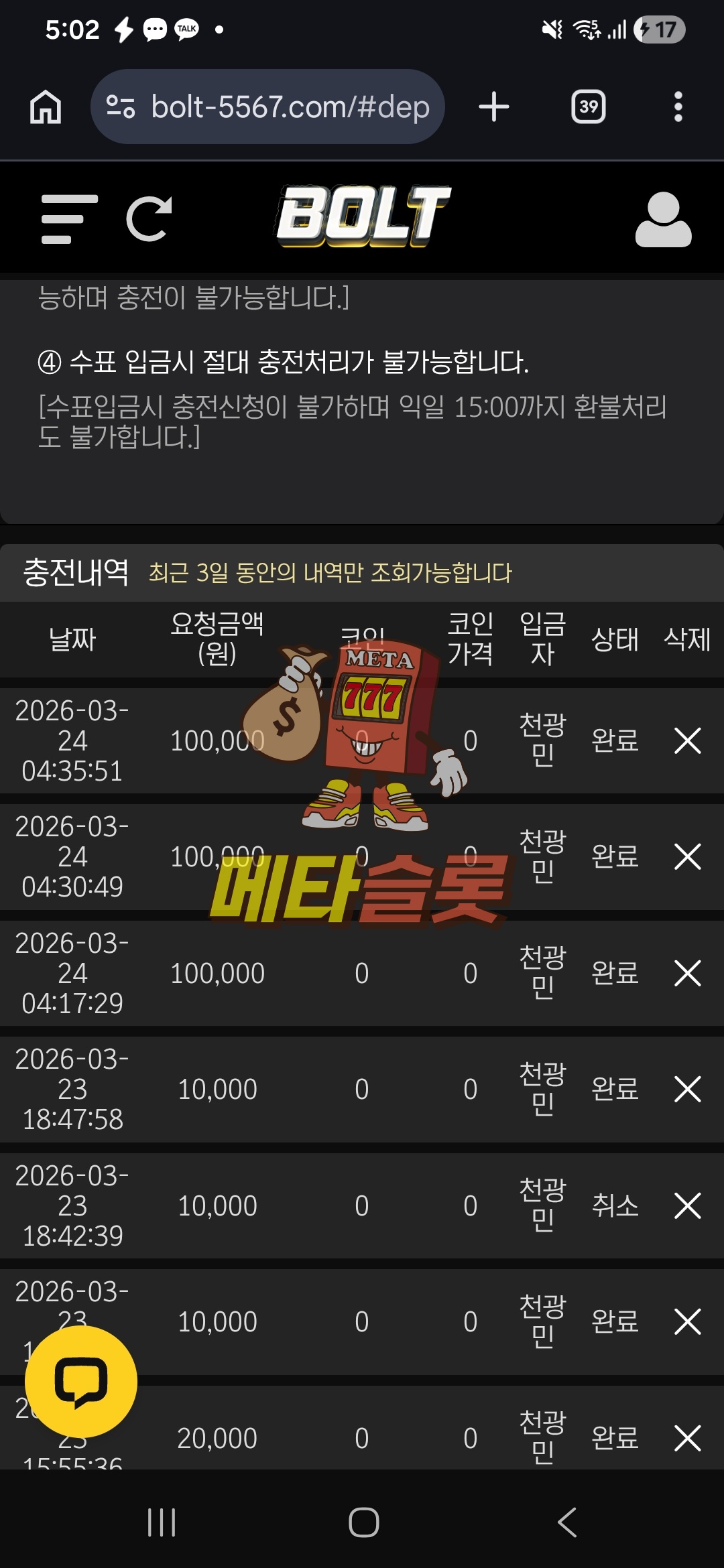The width and height of the screenshot is (724, 1568).
Task: Delete the 04:35:51 charge record
Action: coord(687,741)
